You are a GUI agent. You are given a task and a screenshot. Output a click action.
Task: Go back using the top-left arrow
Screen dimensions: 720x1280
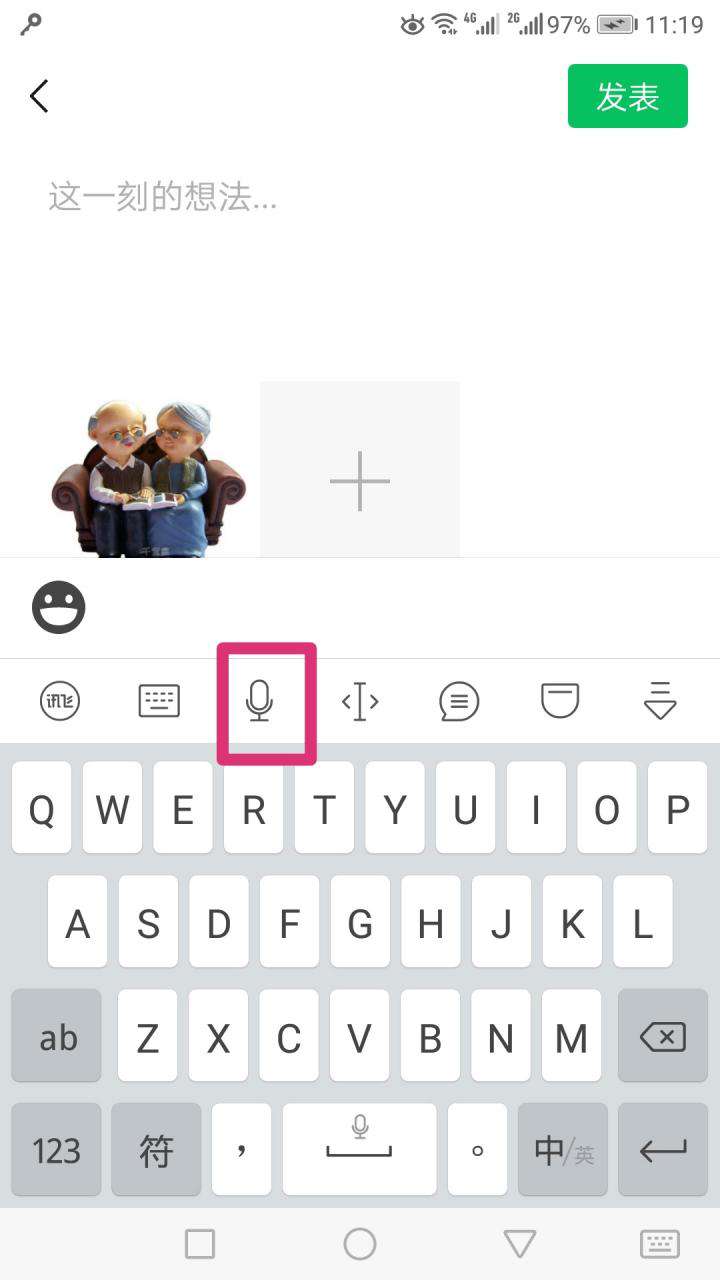click(x=39, y=96)
